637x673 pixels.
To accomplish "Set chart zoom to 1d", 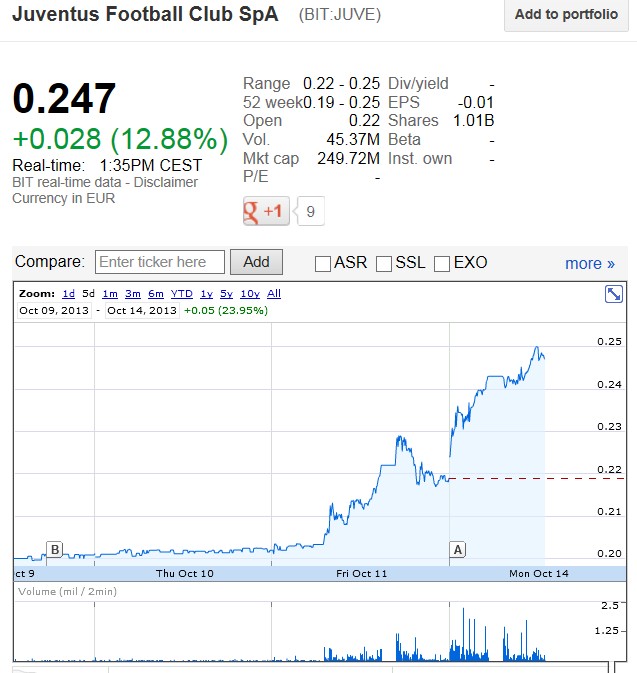I will click(x=68, y=294).
